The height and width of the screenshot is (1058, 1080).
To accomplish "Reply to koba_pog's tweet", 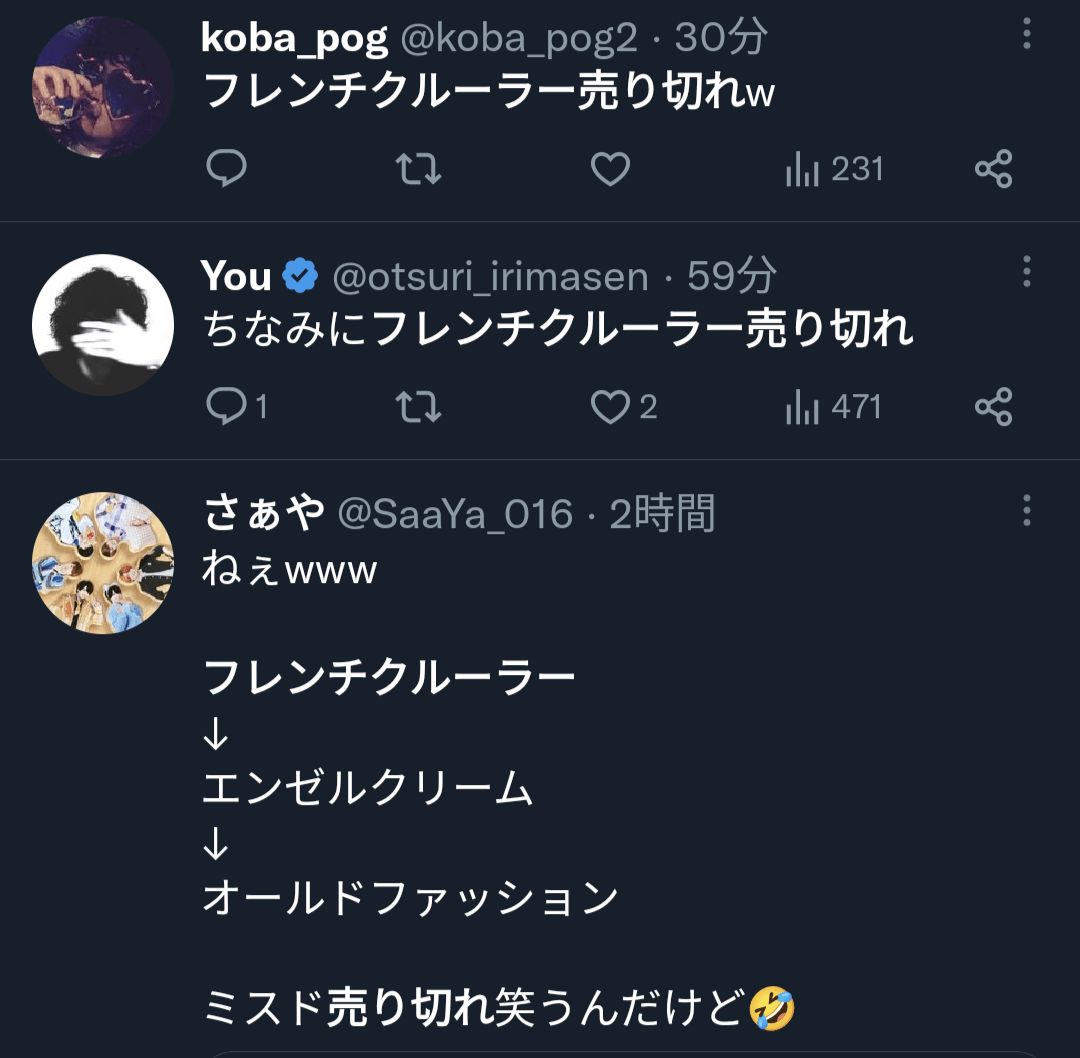I will coord(226,169).
